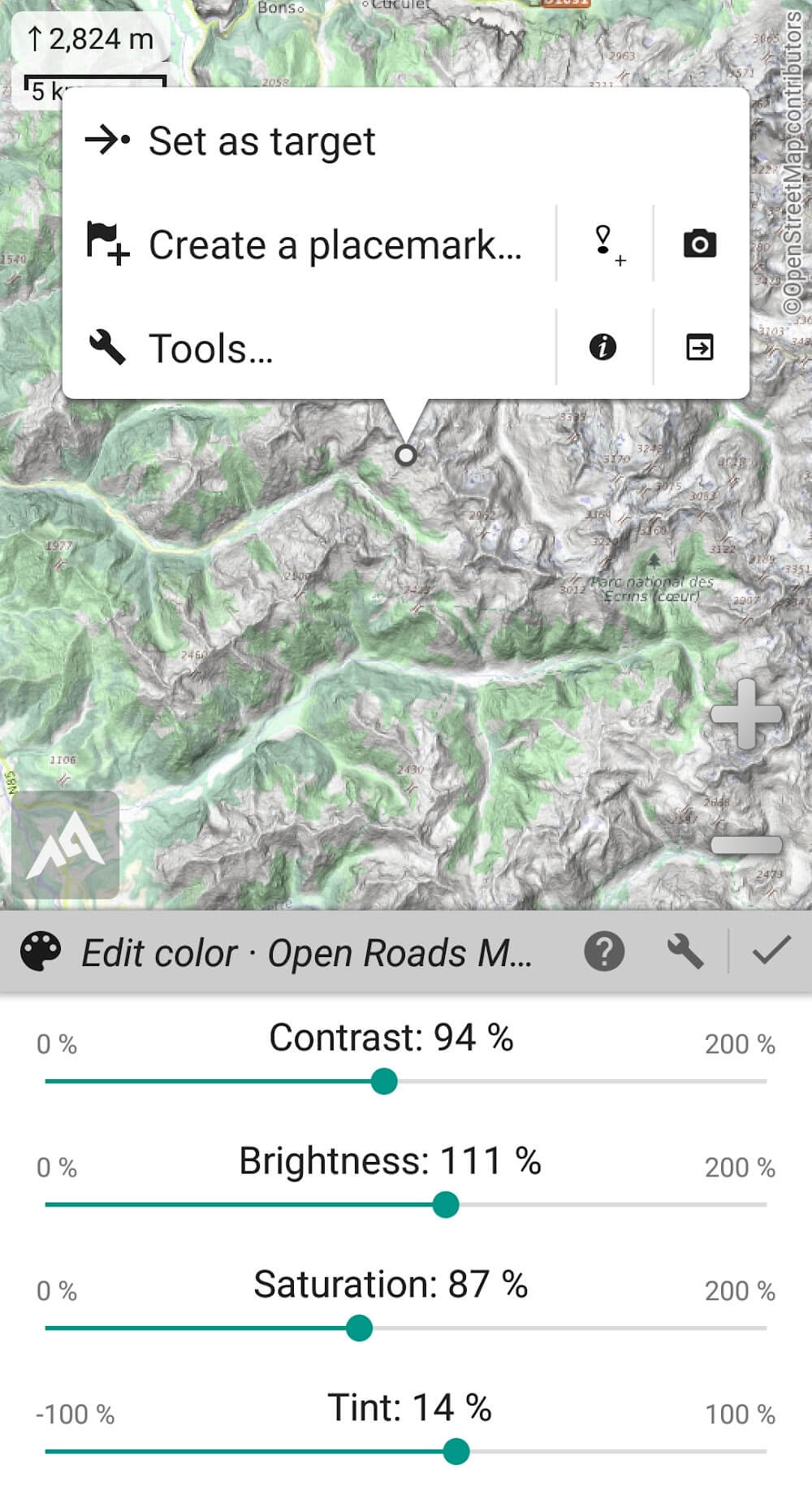Tap the Brightness slider track

[x=609, y=1205]
